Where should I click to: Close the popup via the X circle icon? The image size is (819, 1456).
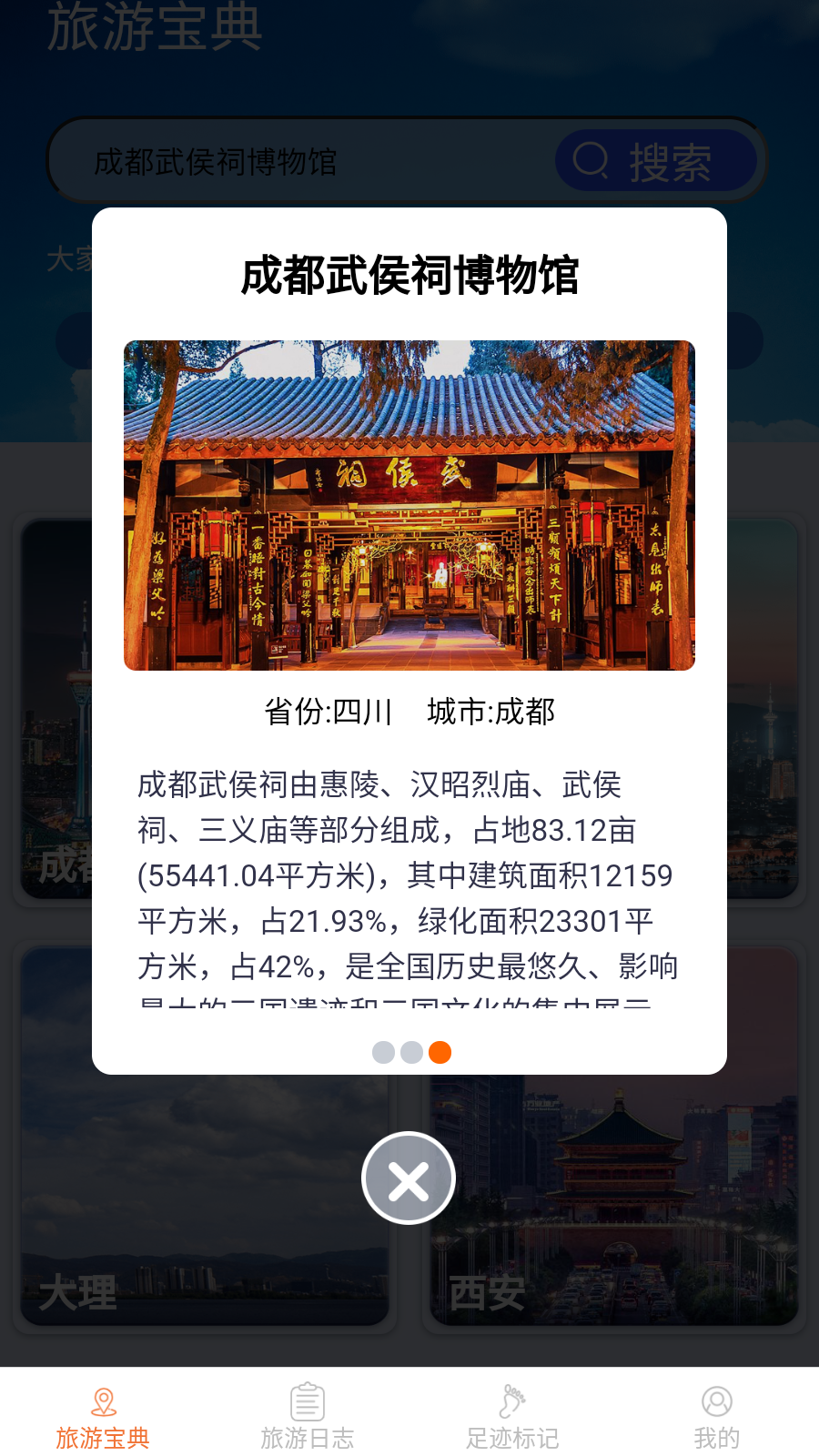[x=409, y=1178]
